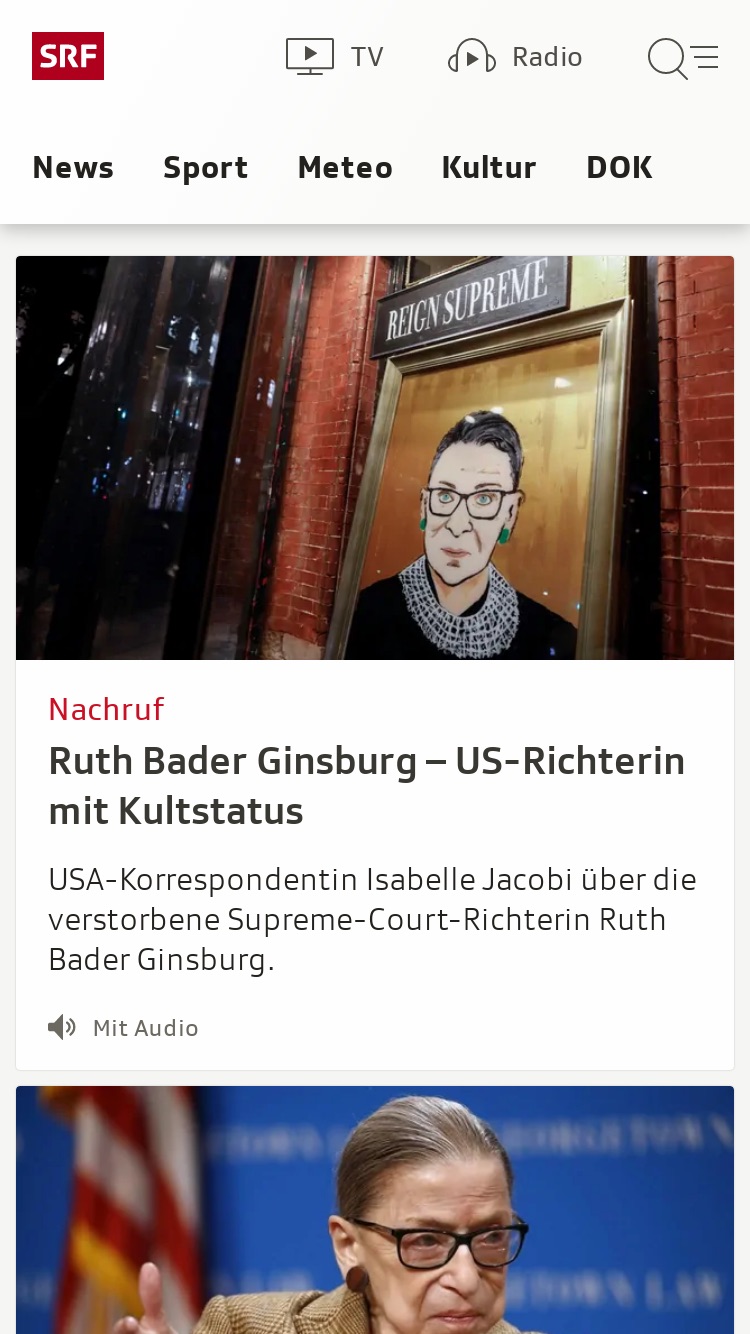Open the Radio section
The image size is (750, 1334).
point(515,57)
